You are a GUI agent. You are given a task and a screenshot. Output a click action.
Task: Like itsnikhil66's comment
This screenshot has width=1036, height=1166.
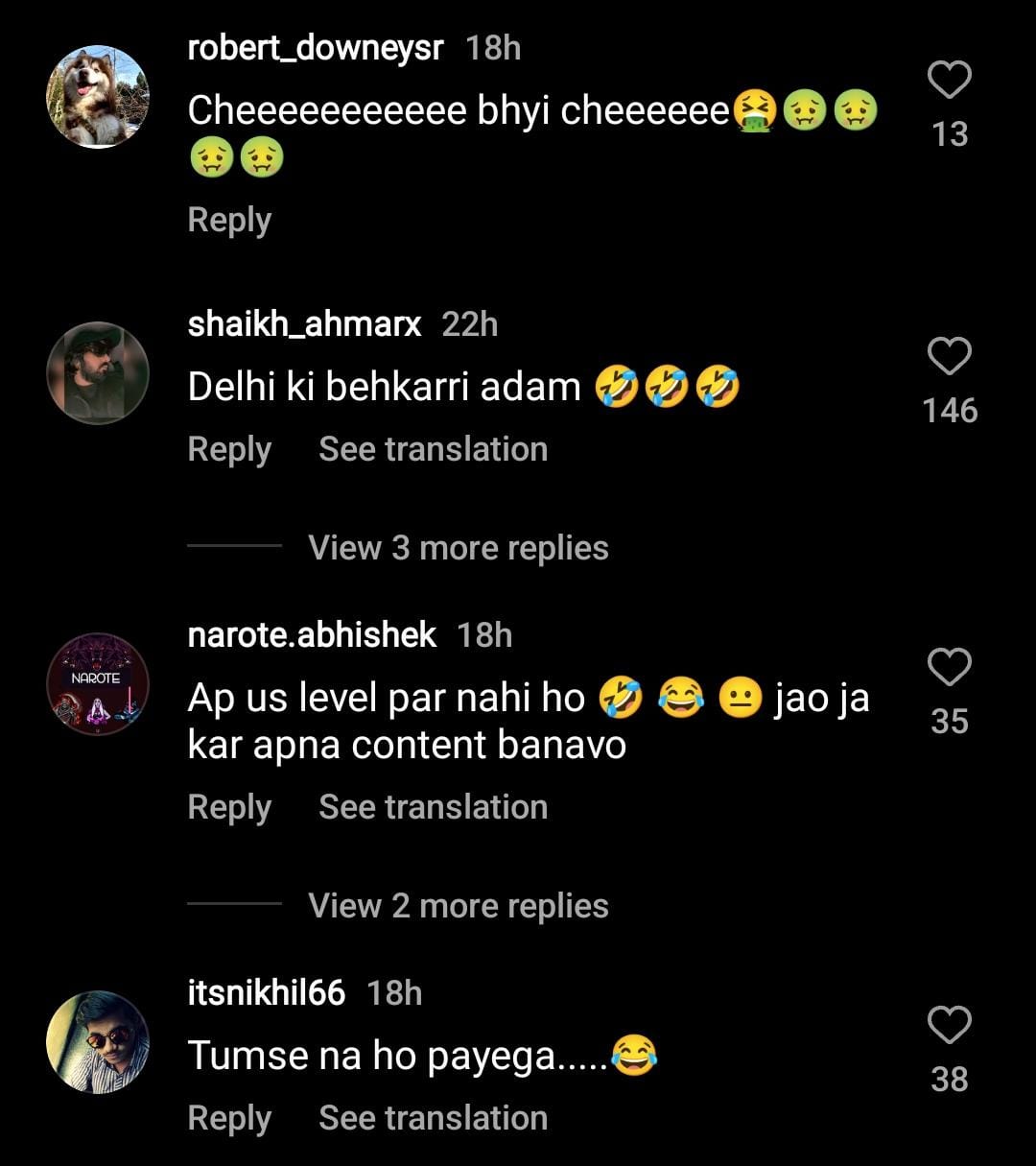950,1025
